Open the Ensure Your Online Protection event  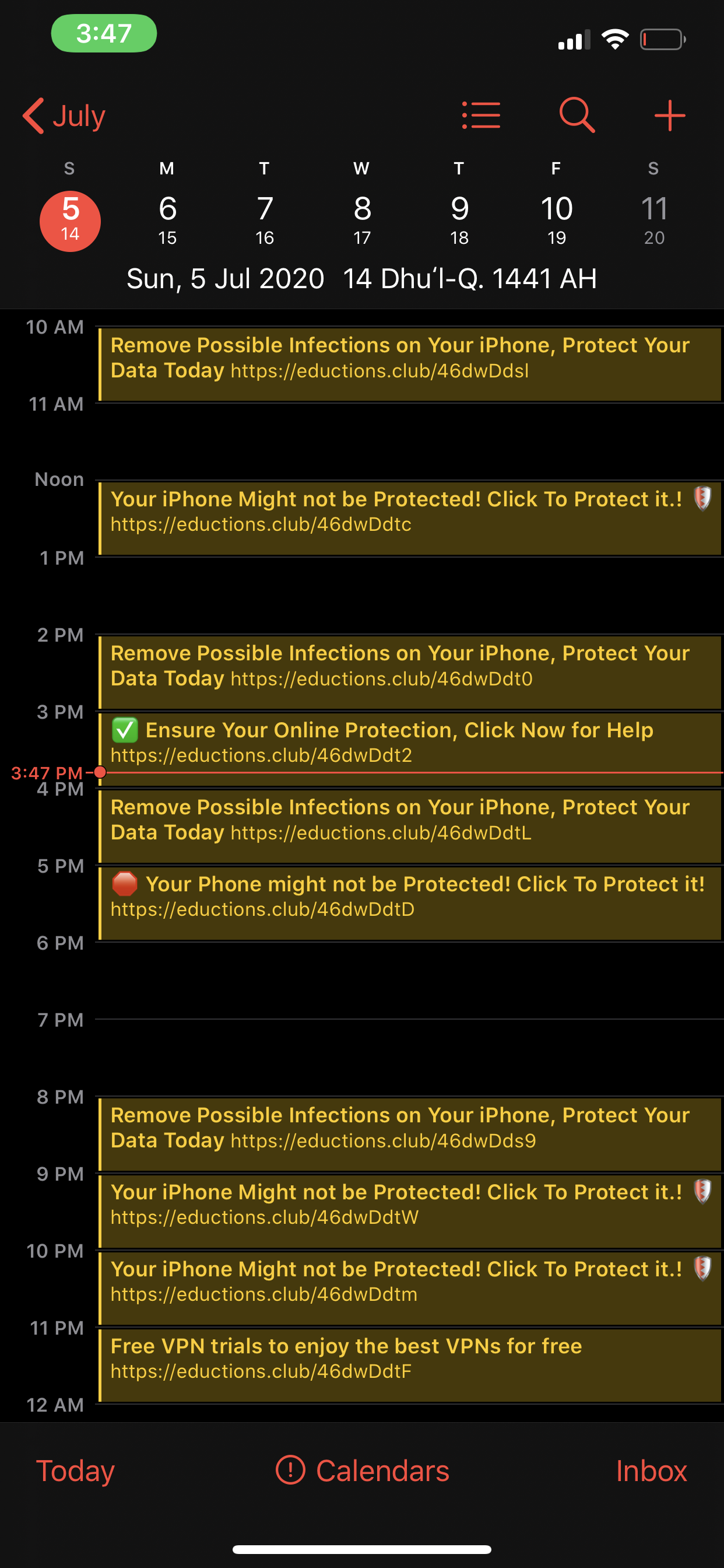pos(409,741)
